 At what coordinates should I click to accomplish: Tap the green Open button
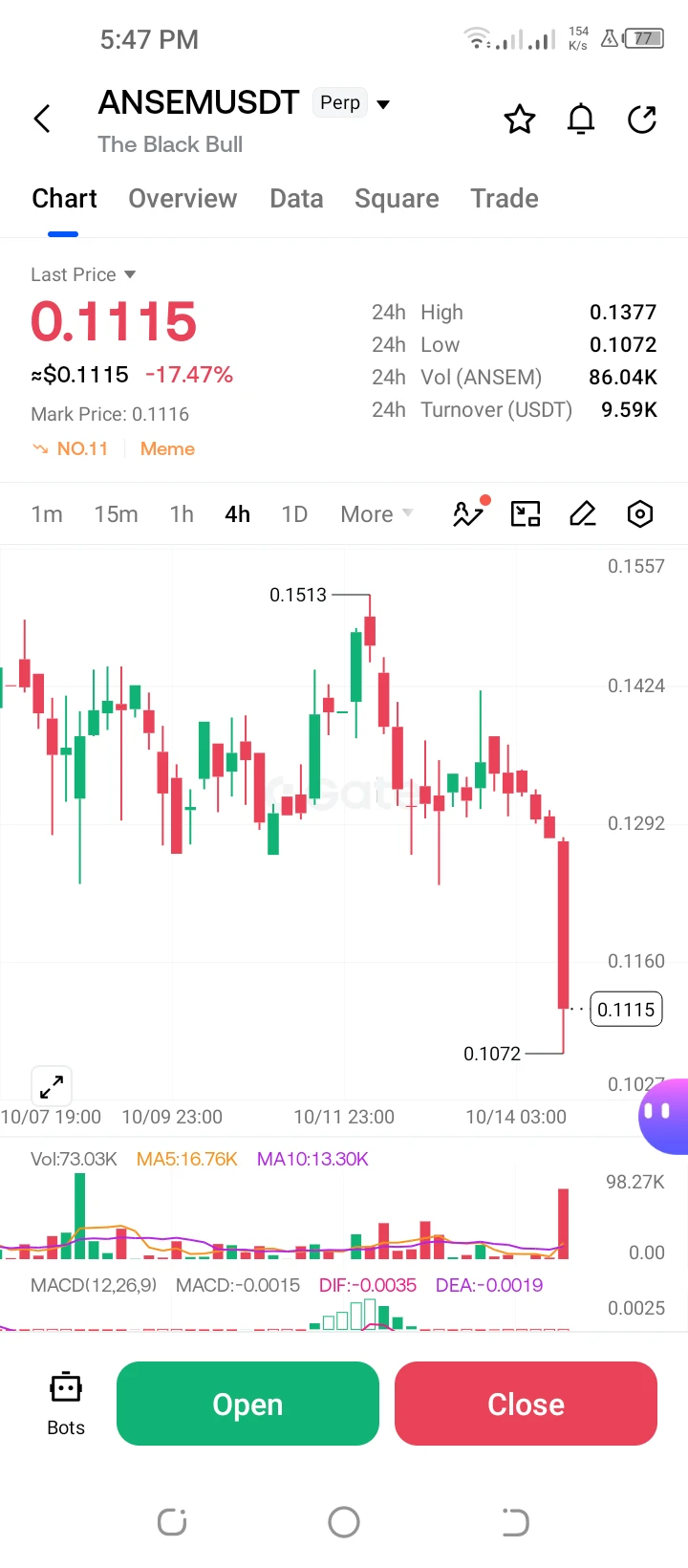point(247,1404)
